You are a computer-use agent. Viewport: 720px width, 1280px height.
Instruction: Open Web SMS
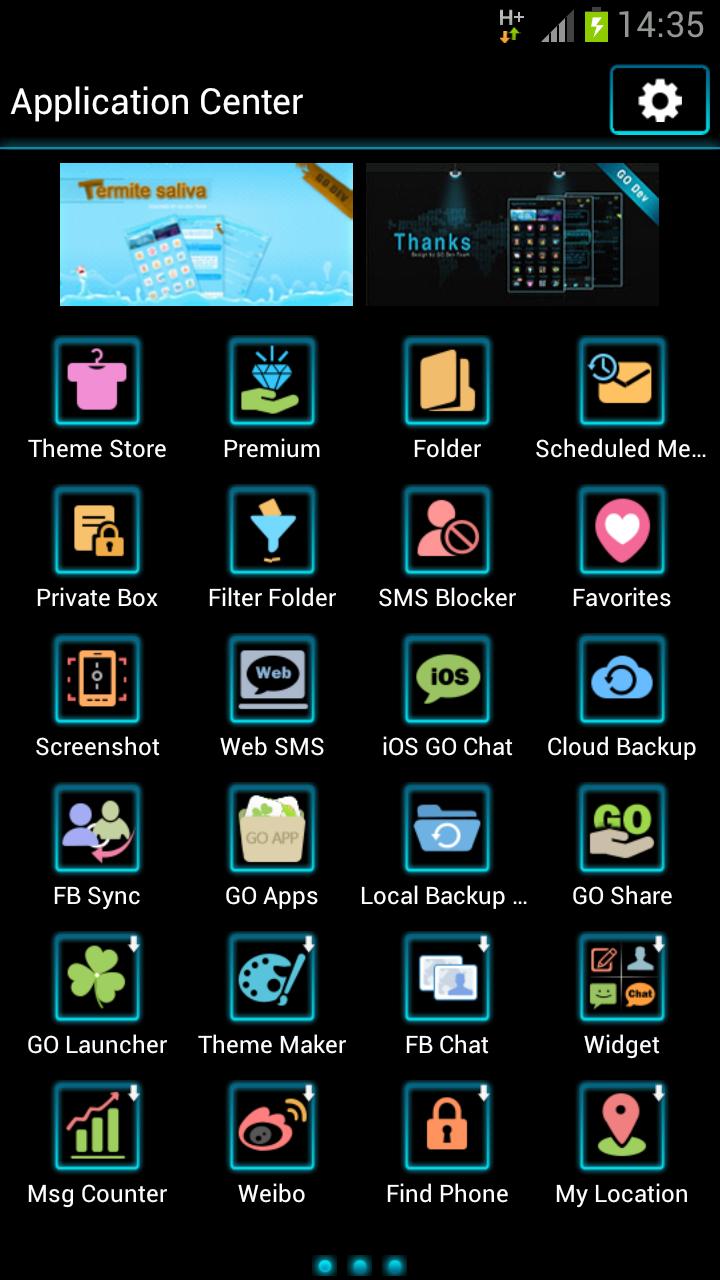click(272, 680)
